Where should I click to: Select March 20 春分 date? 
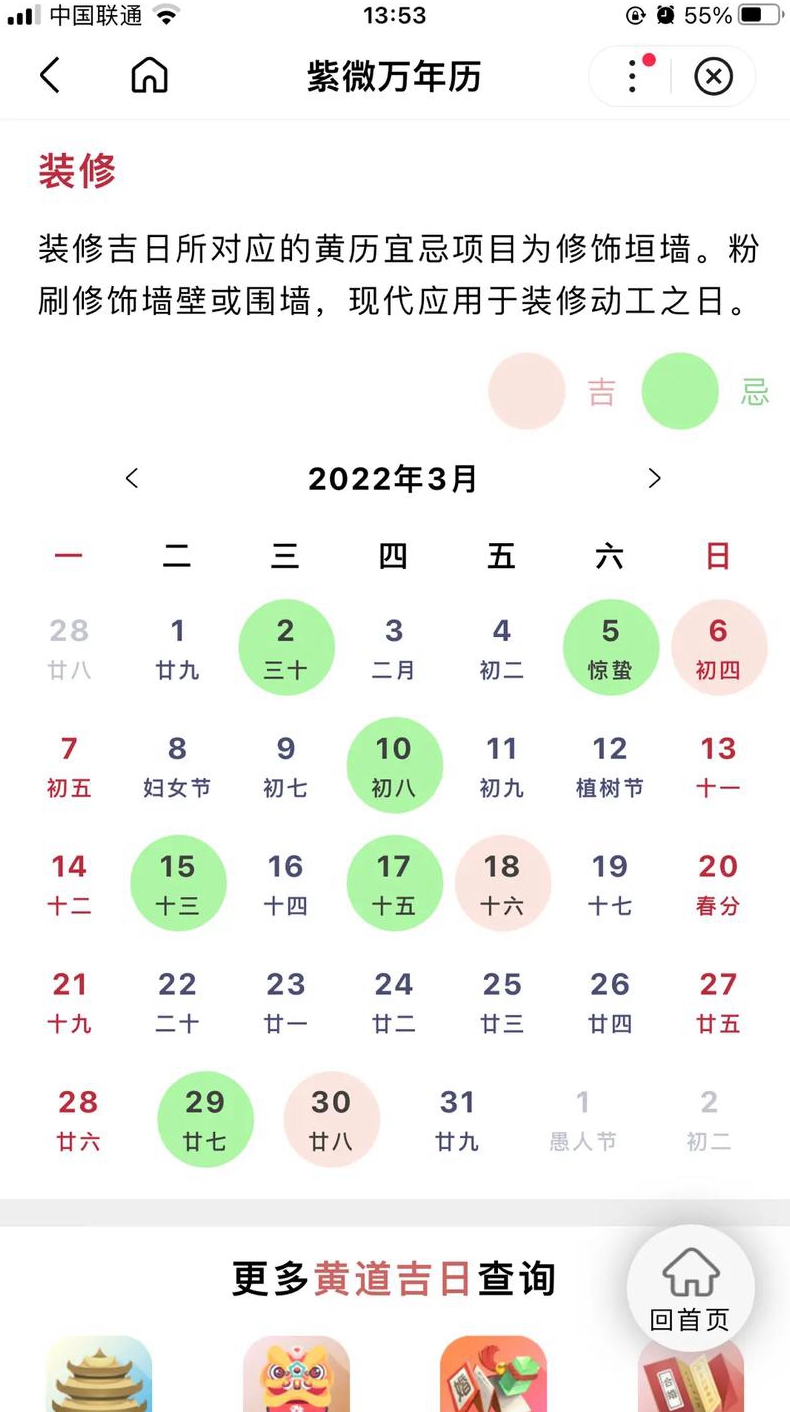[x=718, y=884]
